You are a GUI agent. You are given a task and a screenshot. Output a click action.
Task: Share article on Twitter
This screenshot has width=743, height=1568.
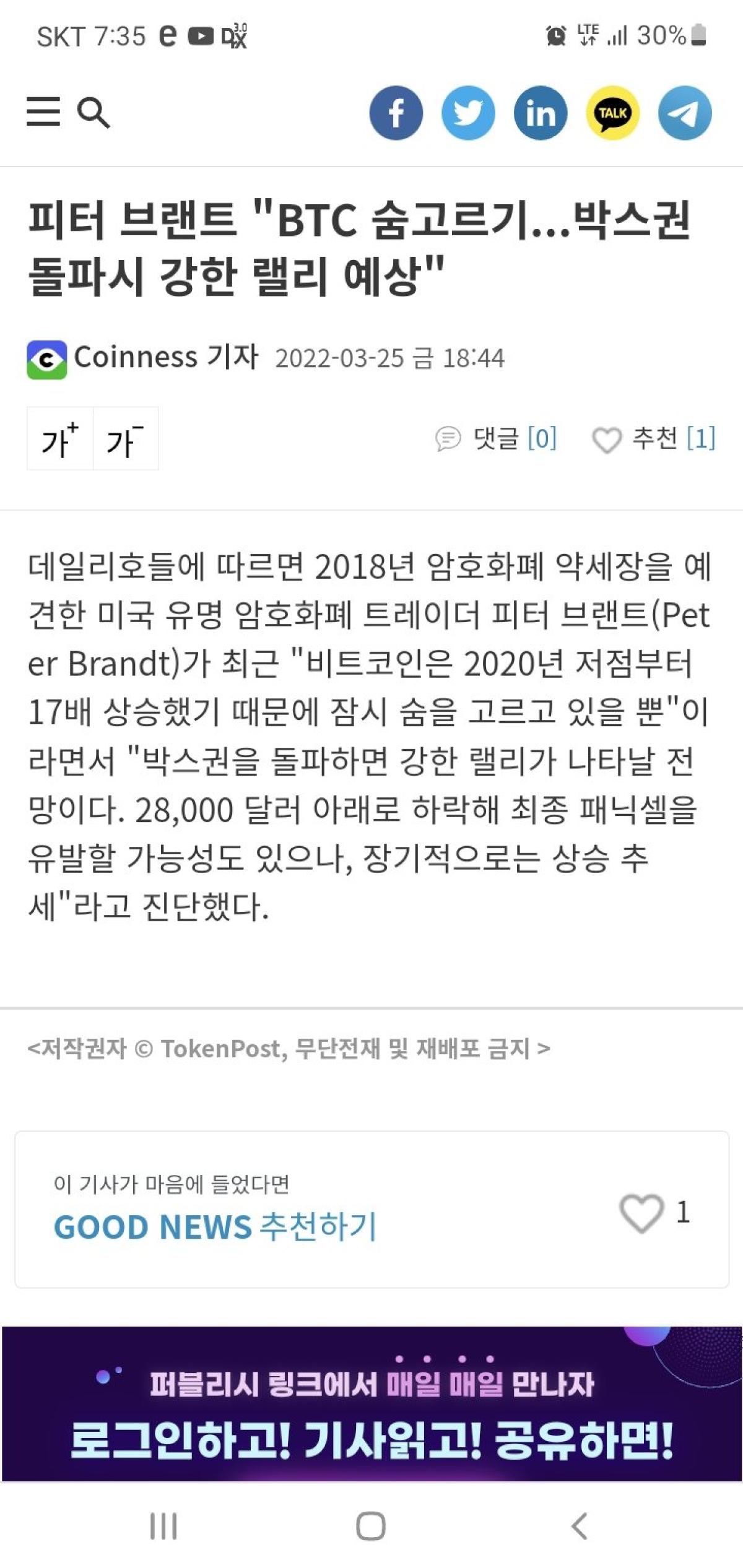(468, 113)
